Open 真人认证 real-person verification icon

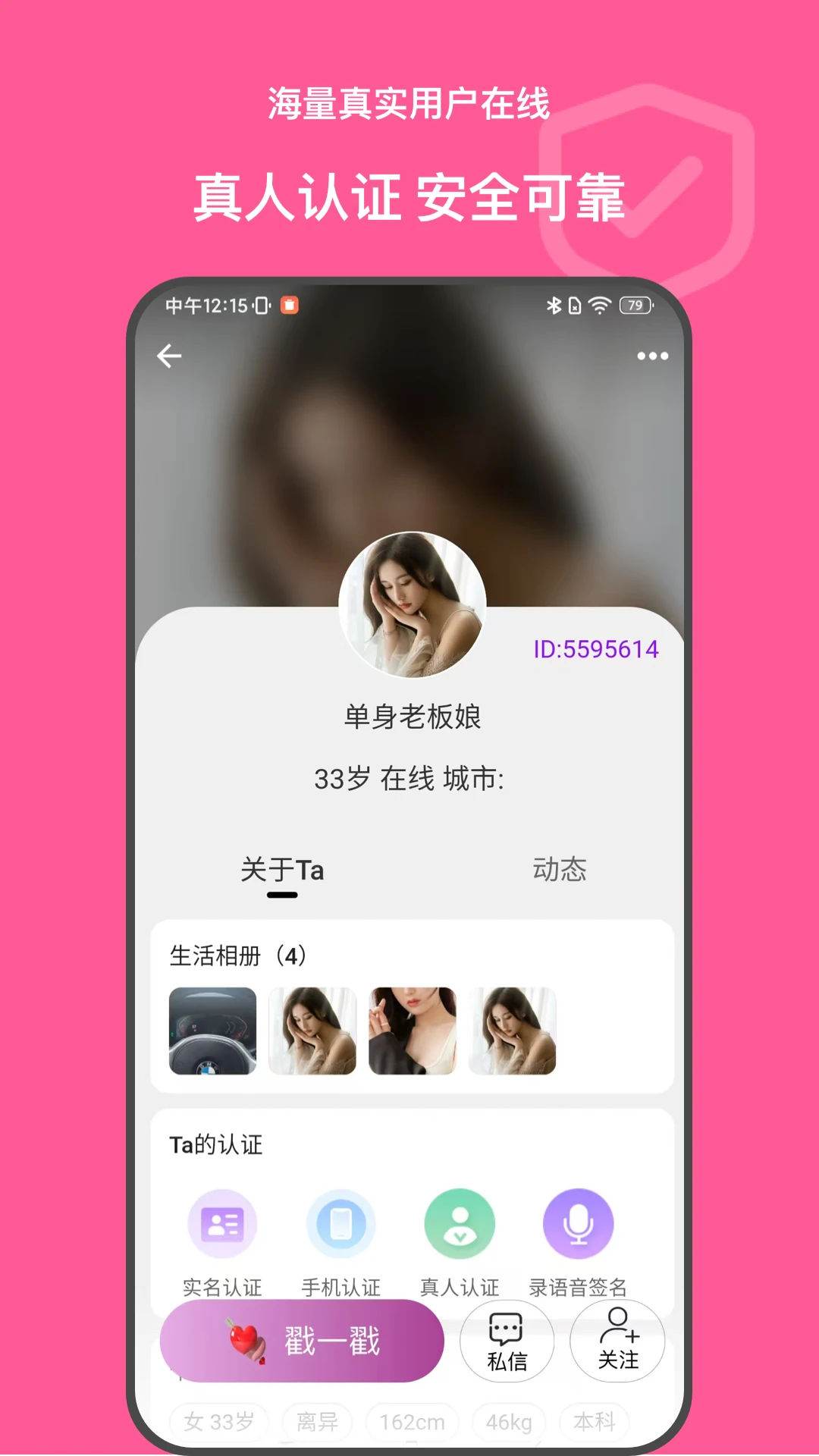[x=458, y=1222]
